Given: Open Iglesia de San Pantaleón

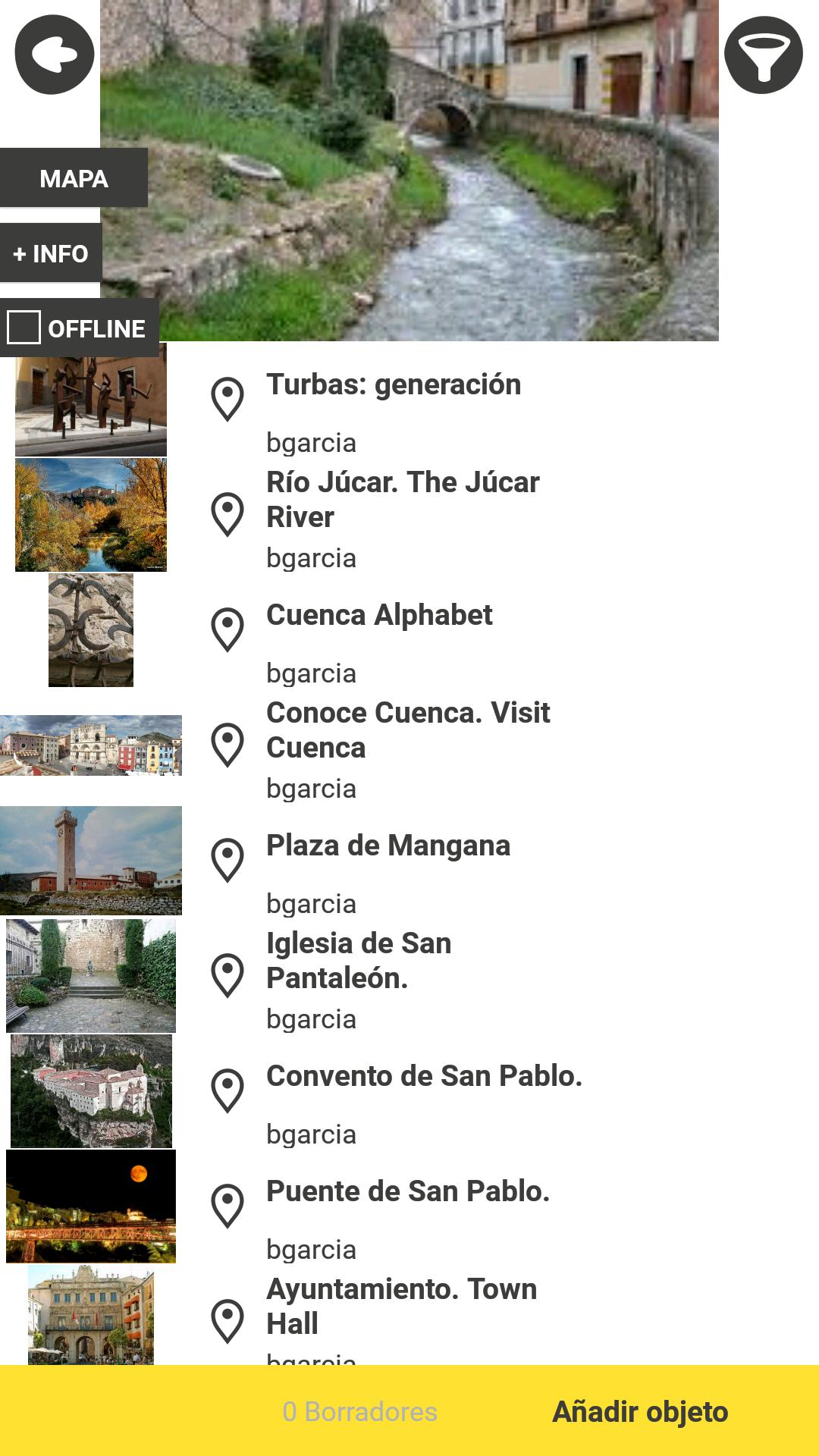Looking at the screenshot, I should click(359, 960).
